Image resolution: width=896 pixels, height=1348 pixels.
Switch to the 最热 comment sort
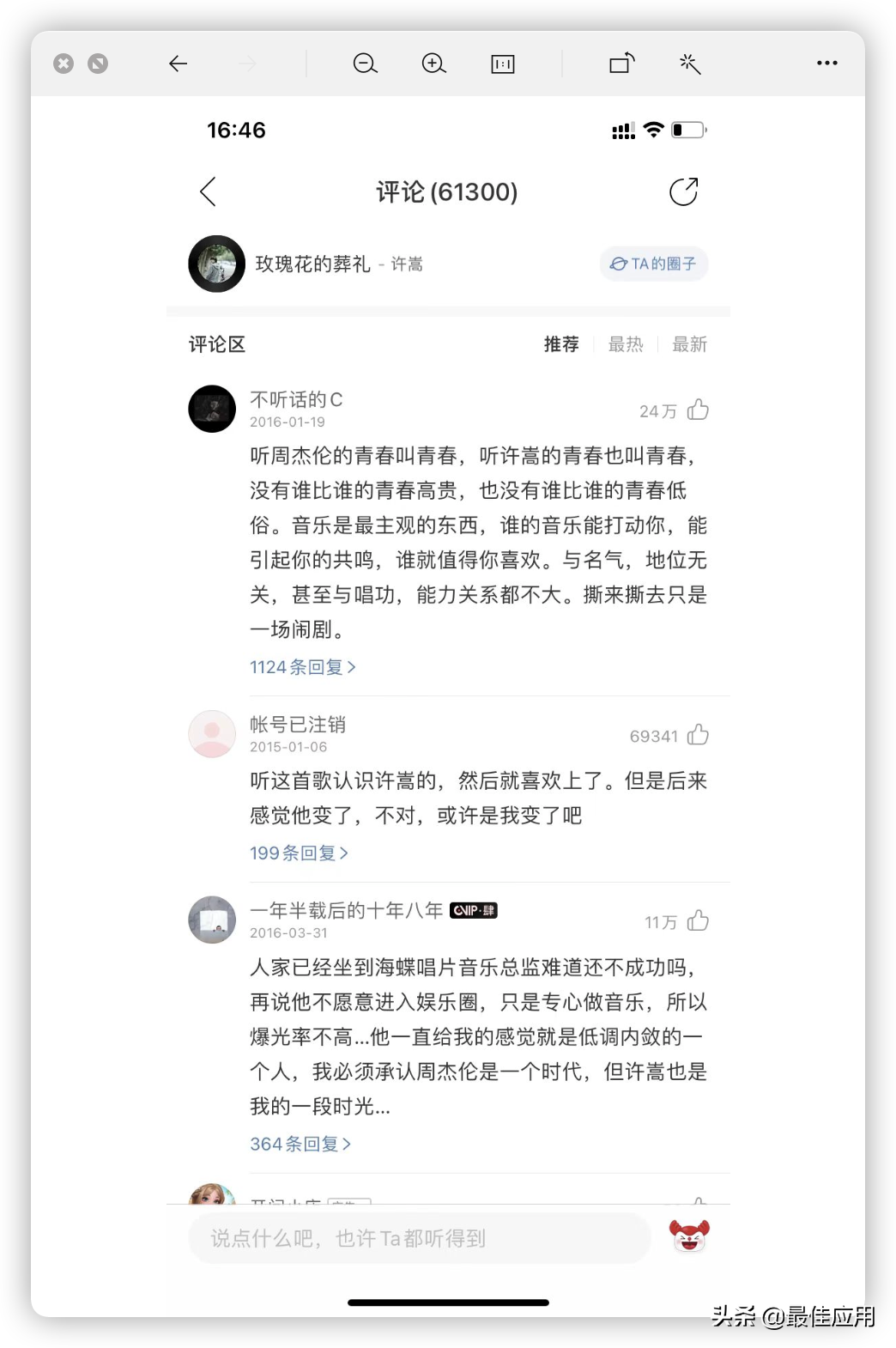coord(626,344)
